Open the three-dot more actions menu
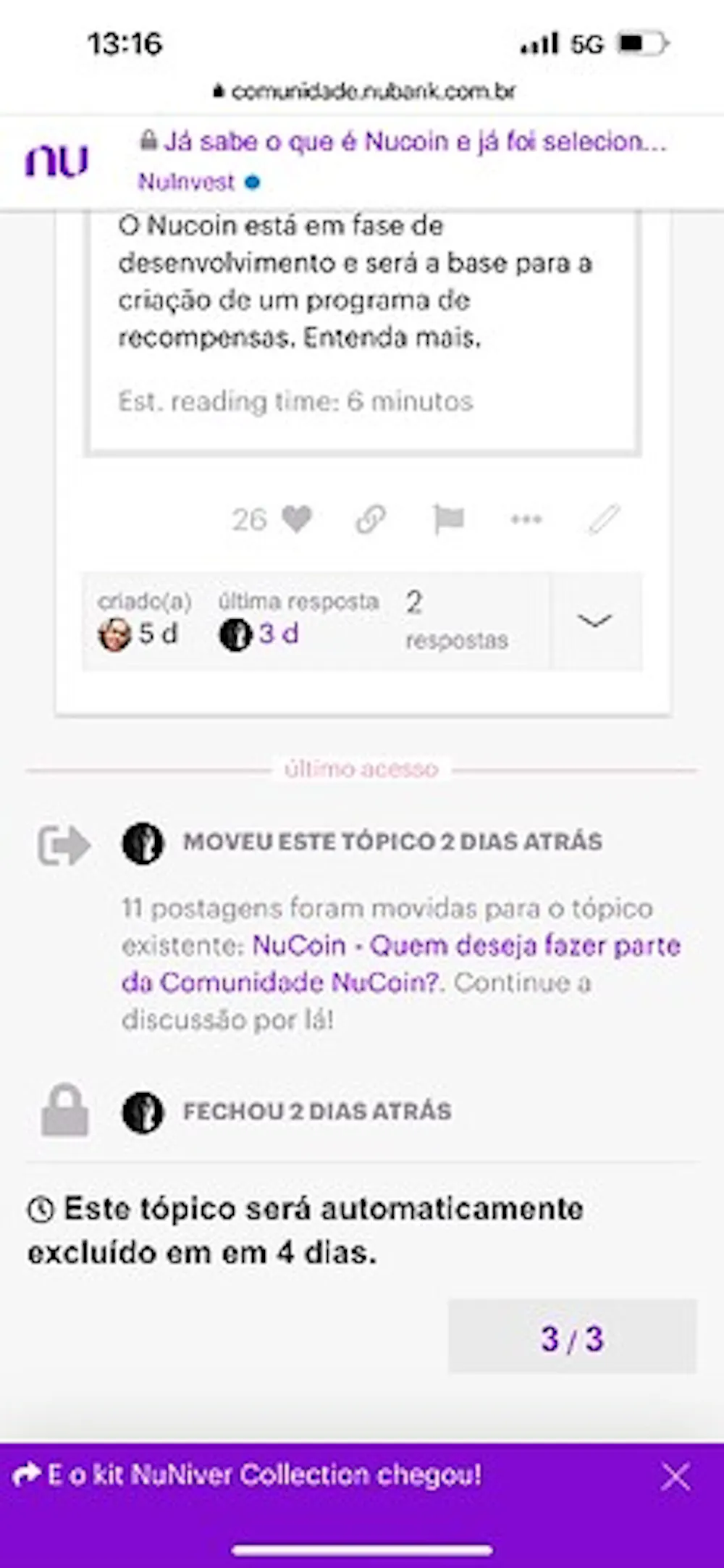 (x=526, y=519)
